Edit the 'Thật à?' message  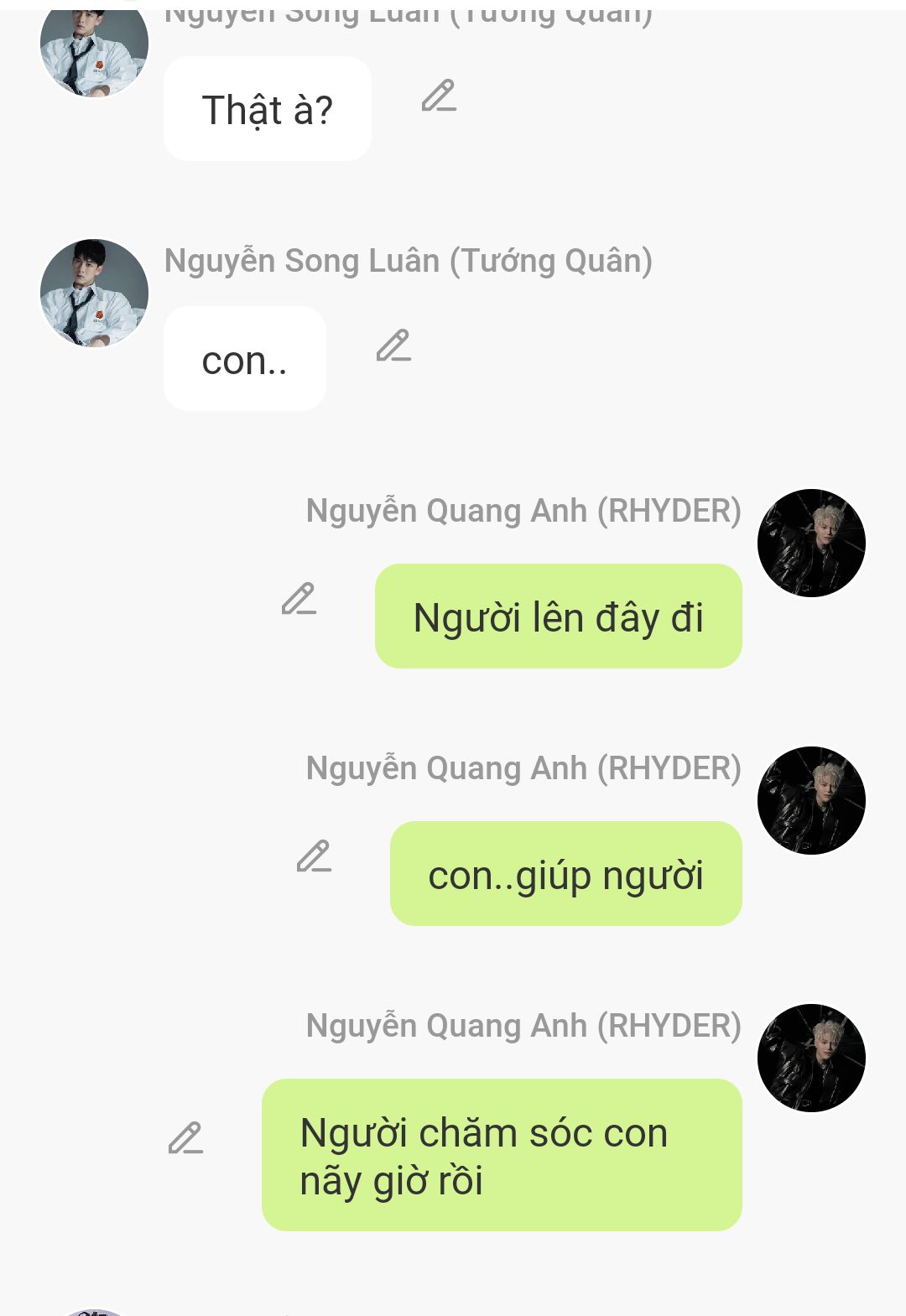coord(439,96)
